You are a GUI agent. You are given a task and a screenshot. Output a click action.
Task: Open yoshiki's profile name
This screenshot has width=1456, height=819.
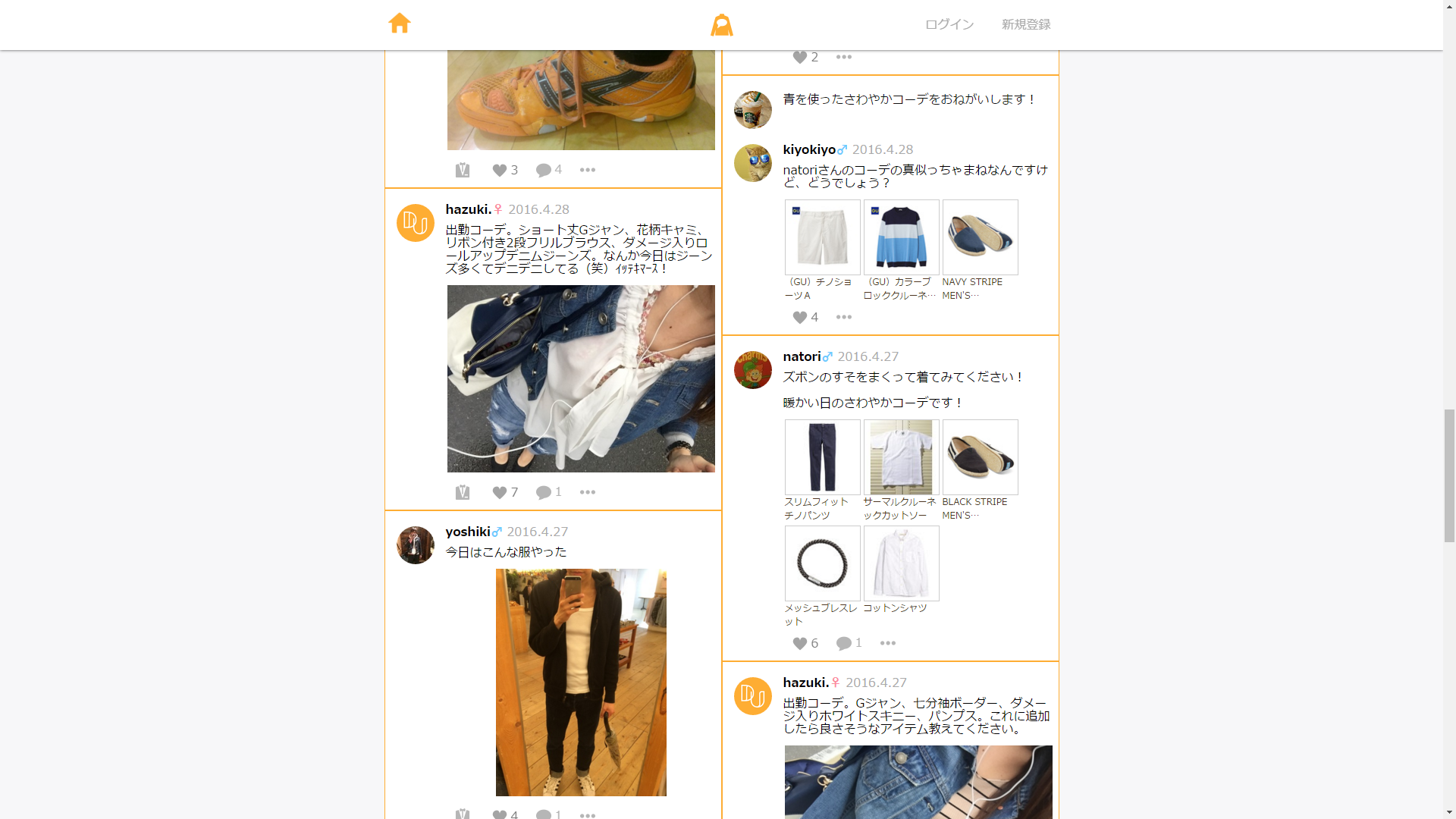coord(467,532)
